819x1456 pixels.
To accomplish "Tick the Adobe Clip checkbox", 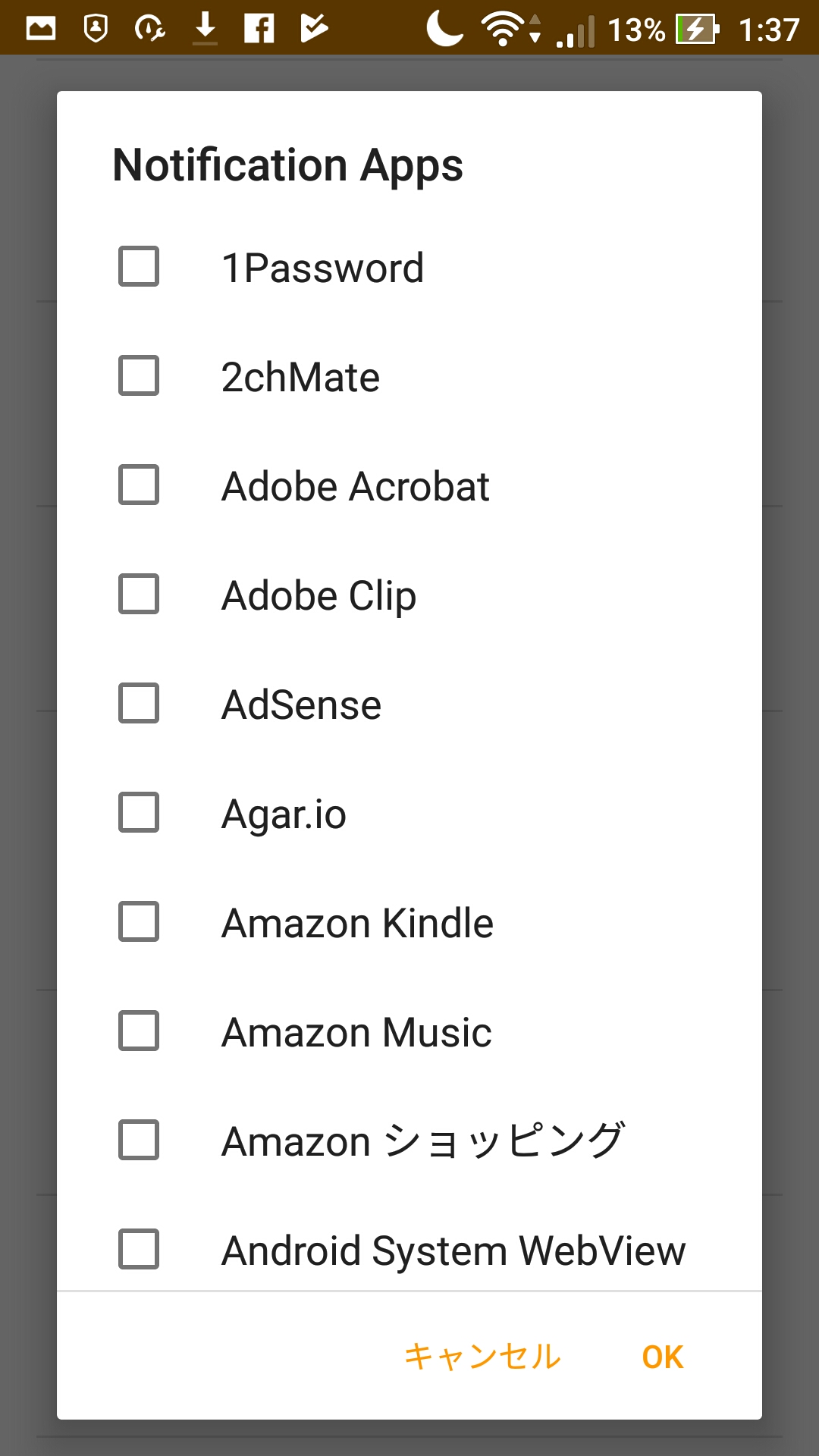I will [139, 595].
